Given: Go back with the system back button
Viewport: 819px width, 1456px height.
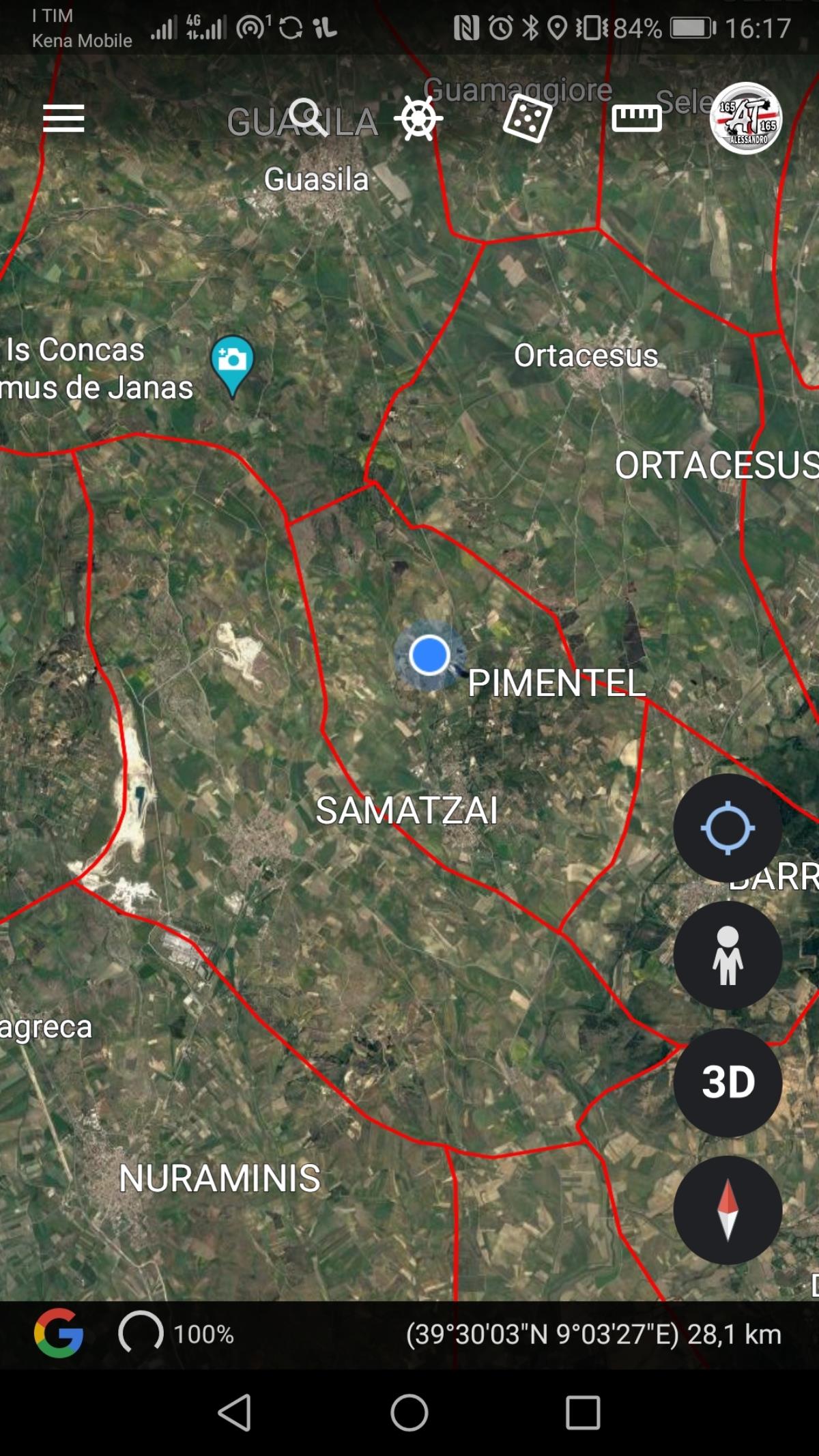Looking at the screenshot, I should coord(235,1412).
